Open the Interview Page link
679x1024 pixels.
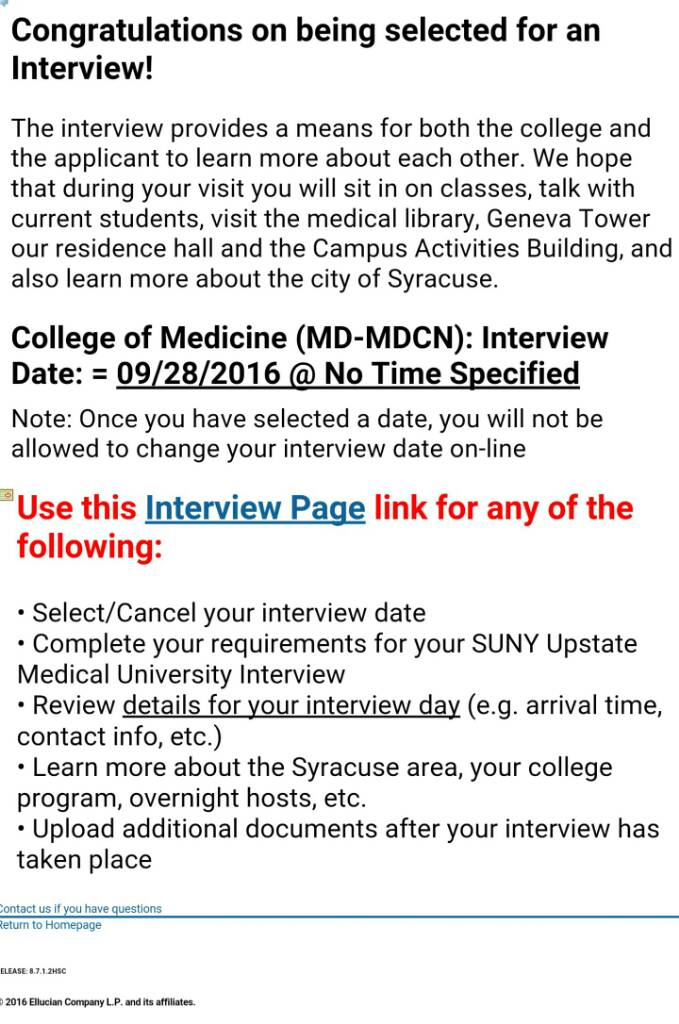(255, 509)
